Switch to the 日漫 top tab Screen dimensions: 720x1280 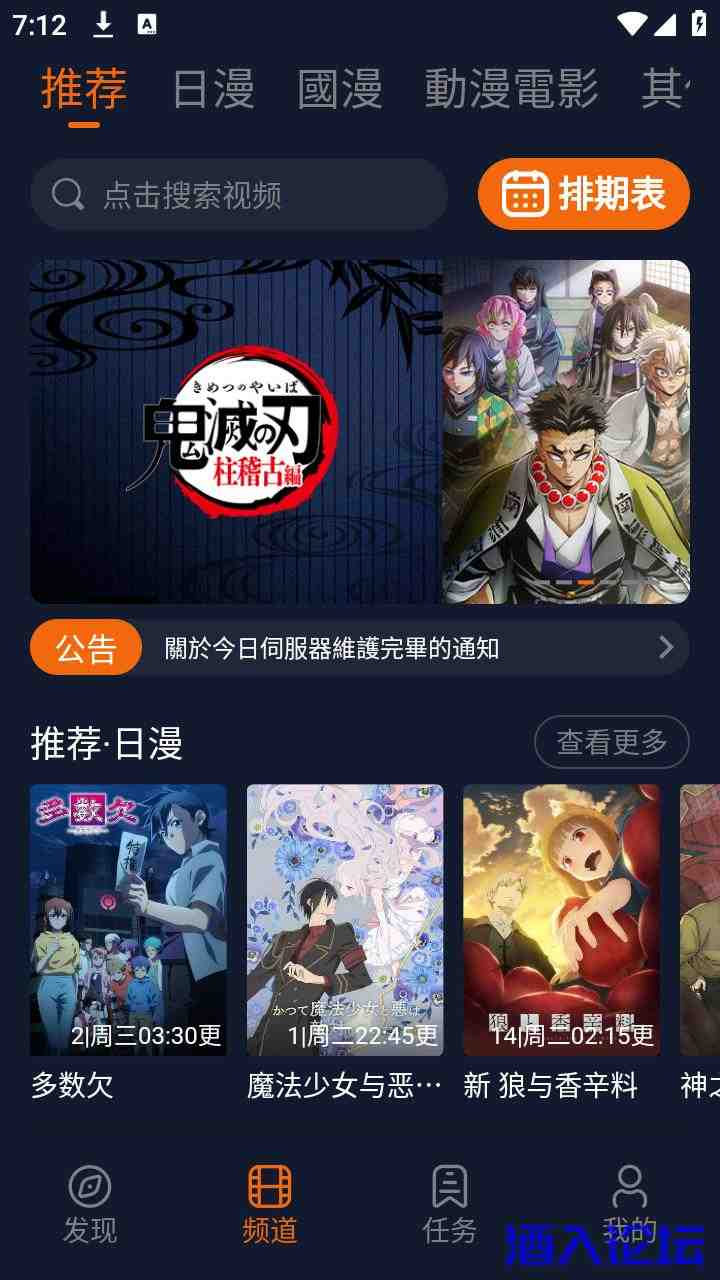213,89
